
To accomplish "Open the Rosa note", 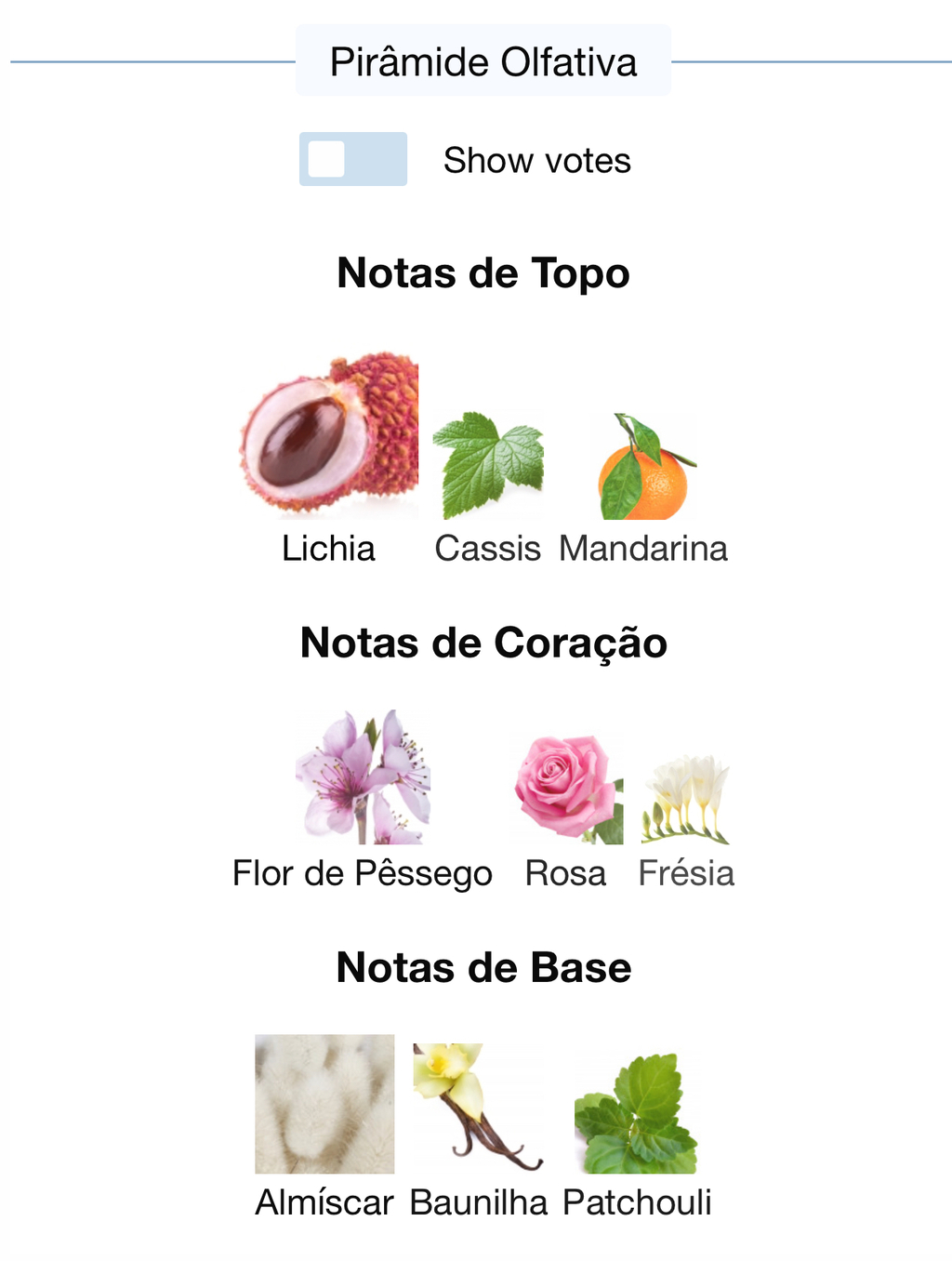I will click(566, 789).
